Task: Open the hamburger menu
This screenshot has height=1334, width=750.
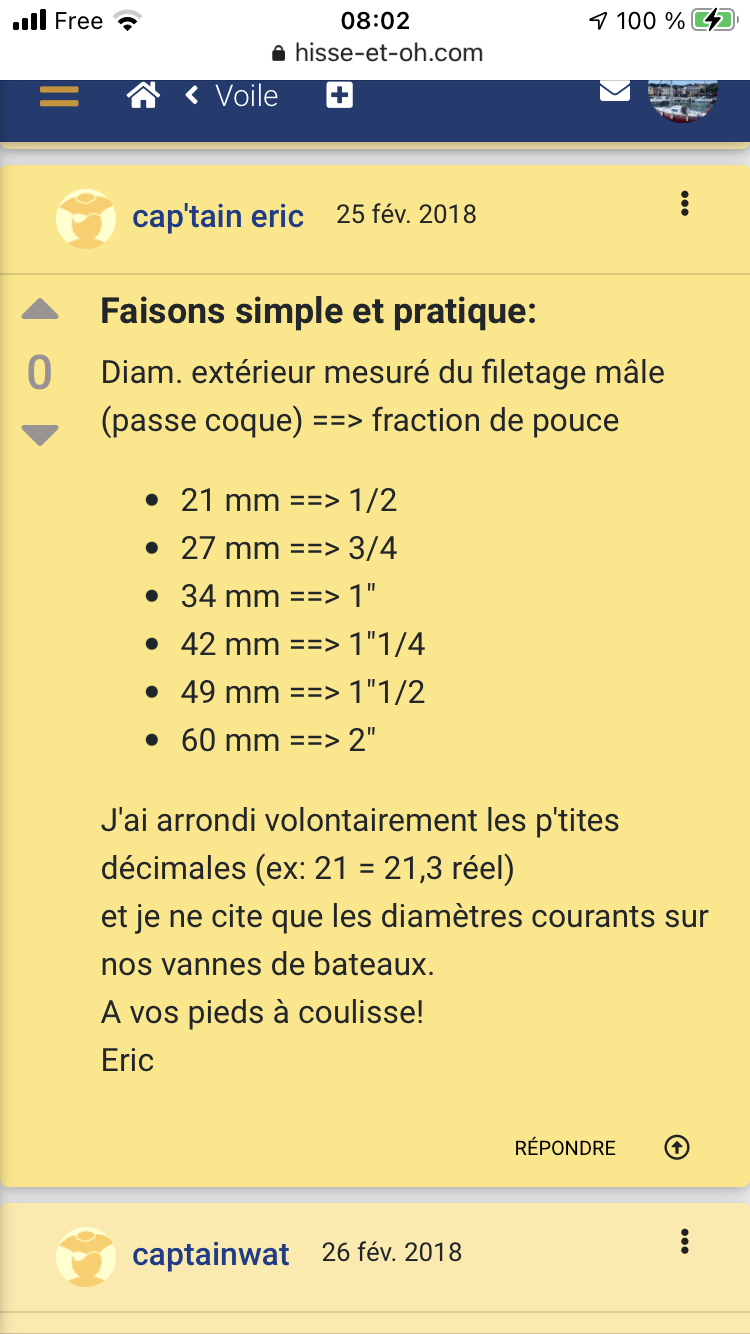Action: pyautogui.click(x=59, y=96)
